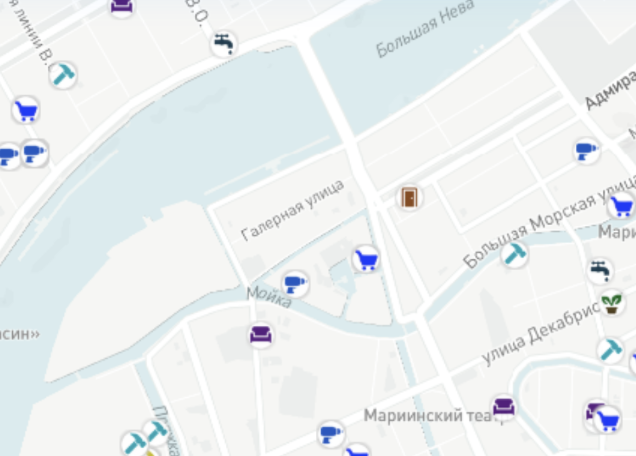Open the hammer marker by линии В.О.
Screen dimensions: 636x456
(x=64, y=75)
